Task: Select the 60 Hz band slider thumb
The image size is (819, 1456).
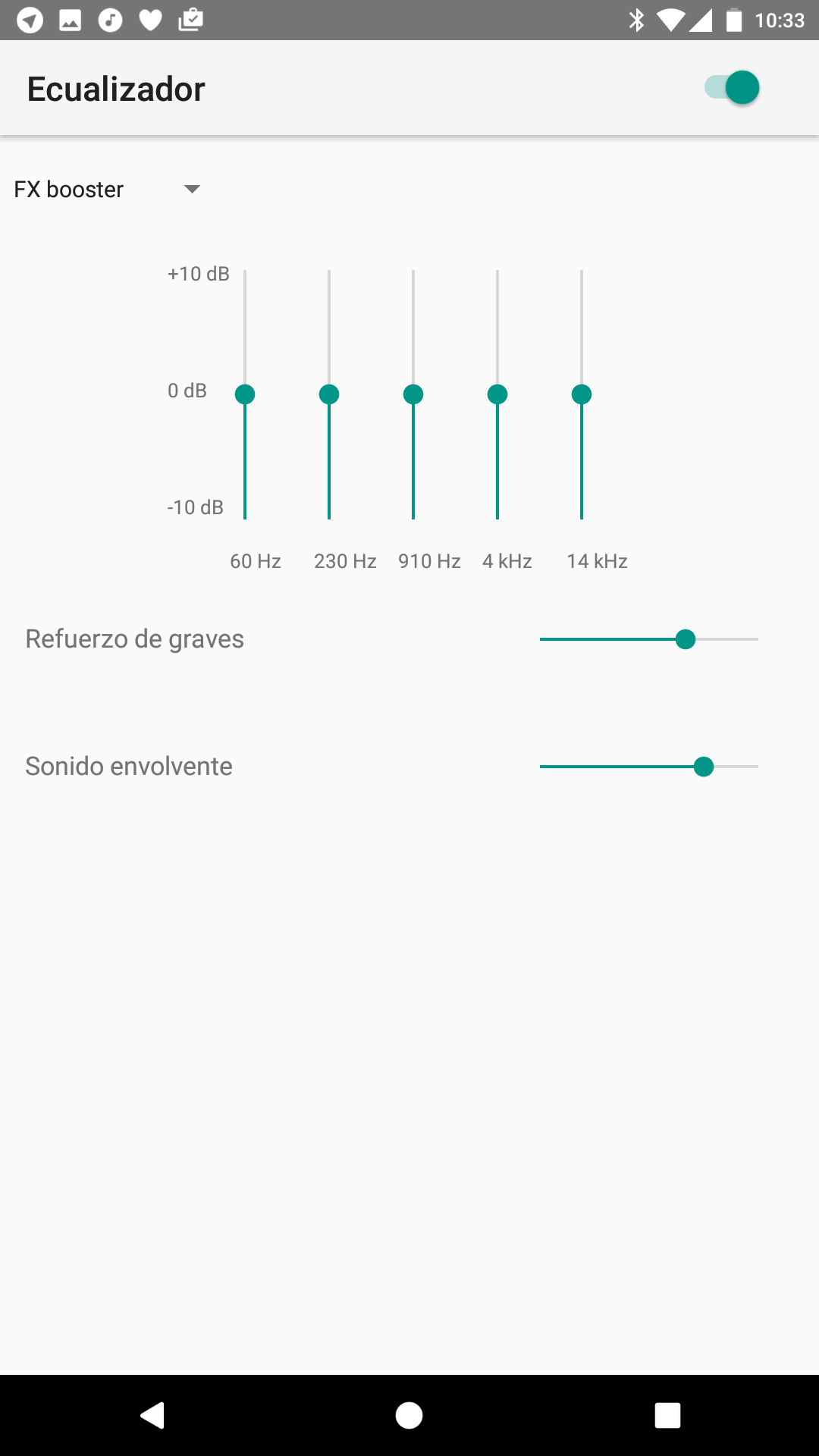Action: 245,394
